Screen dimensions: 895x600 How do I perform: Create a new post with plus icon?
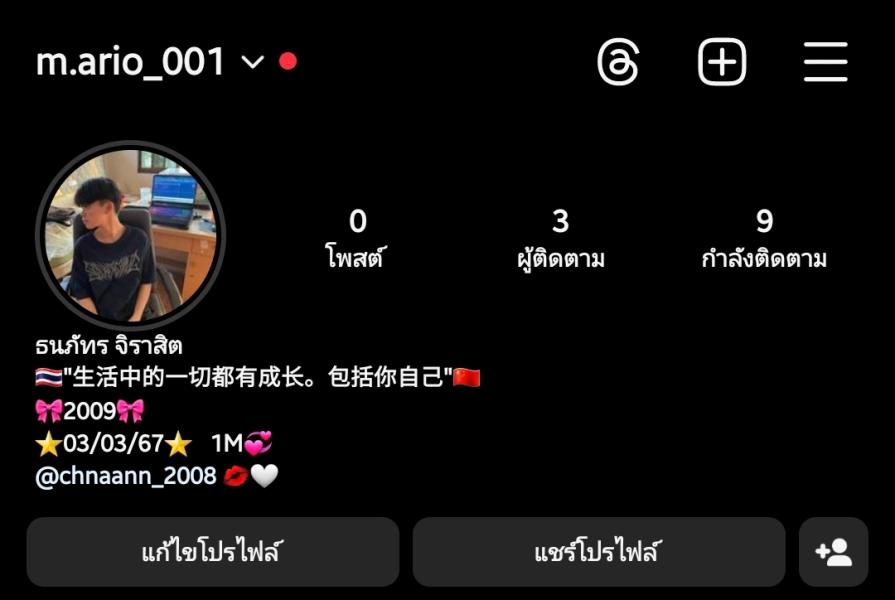click(721, 63)
